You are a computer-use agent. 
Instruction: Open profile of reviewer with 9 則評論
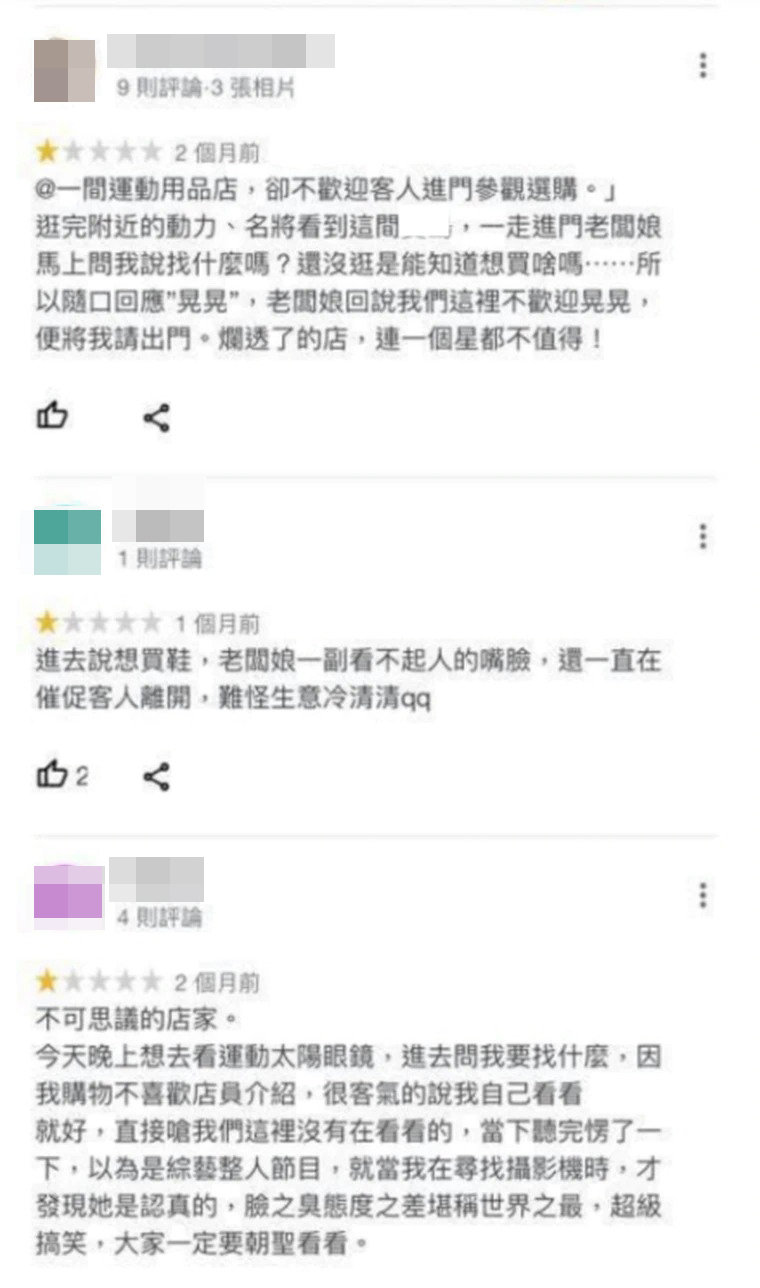coord(64,71)
